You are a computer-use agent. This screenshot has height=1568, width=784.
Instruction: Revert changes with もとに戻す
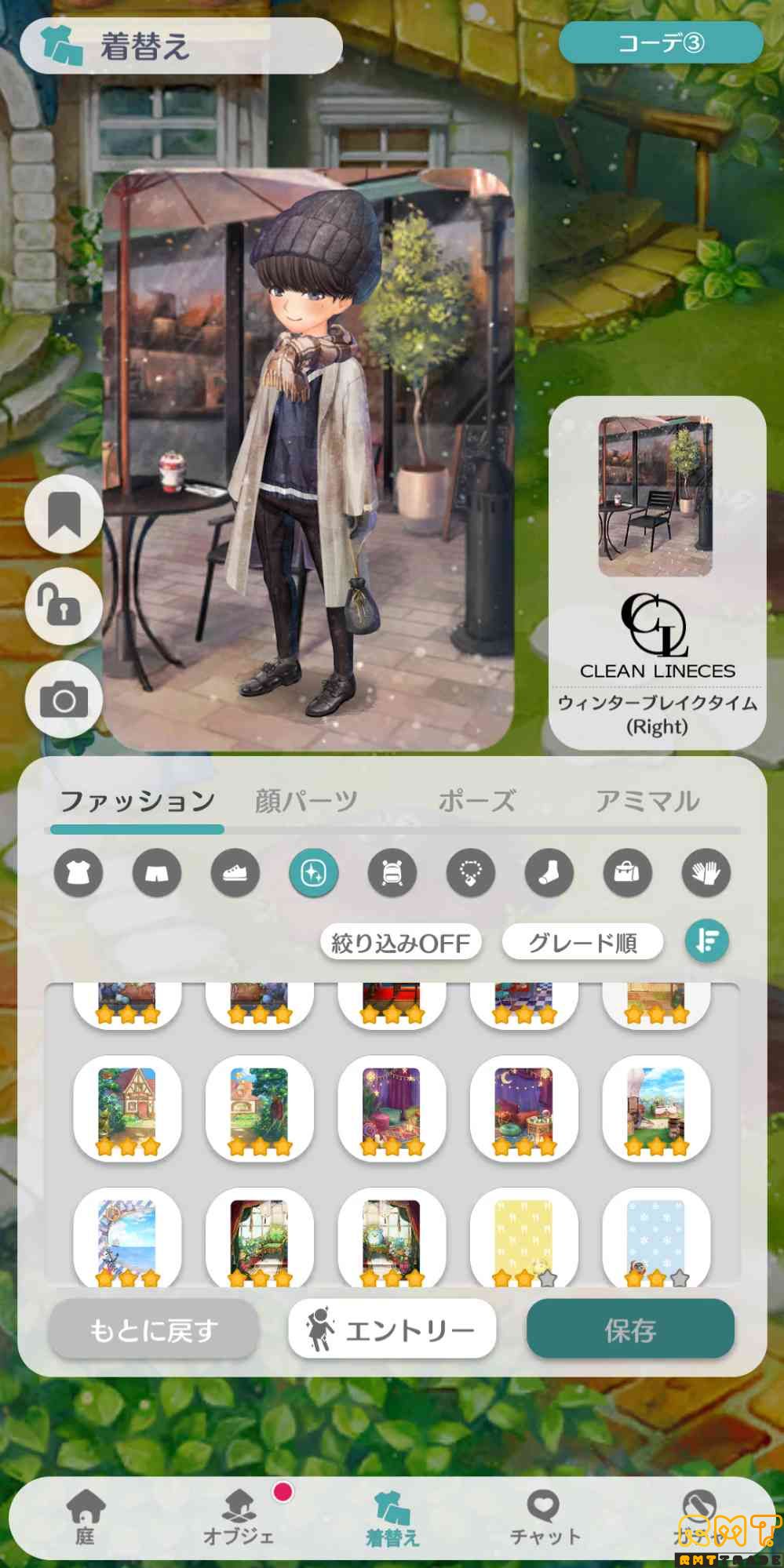coord(154,1330)
